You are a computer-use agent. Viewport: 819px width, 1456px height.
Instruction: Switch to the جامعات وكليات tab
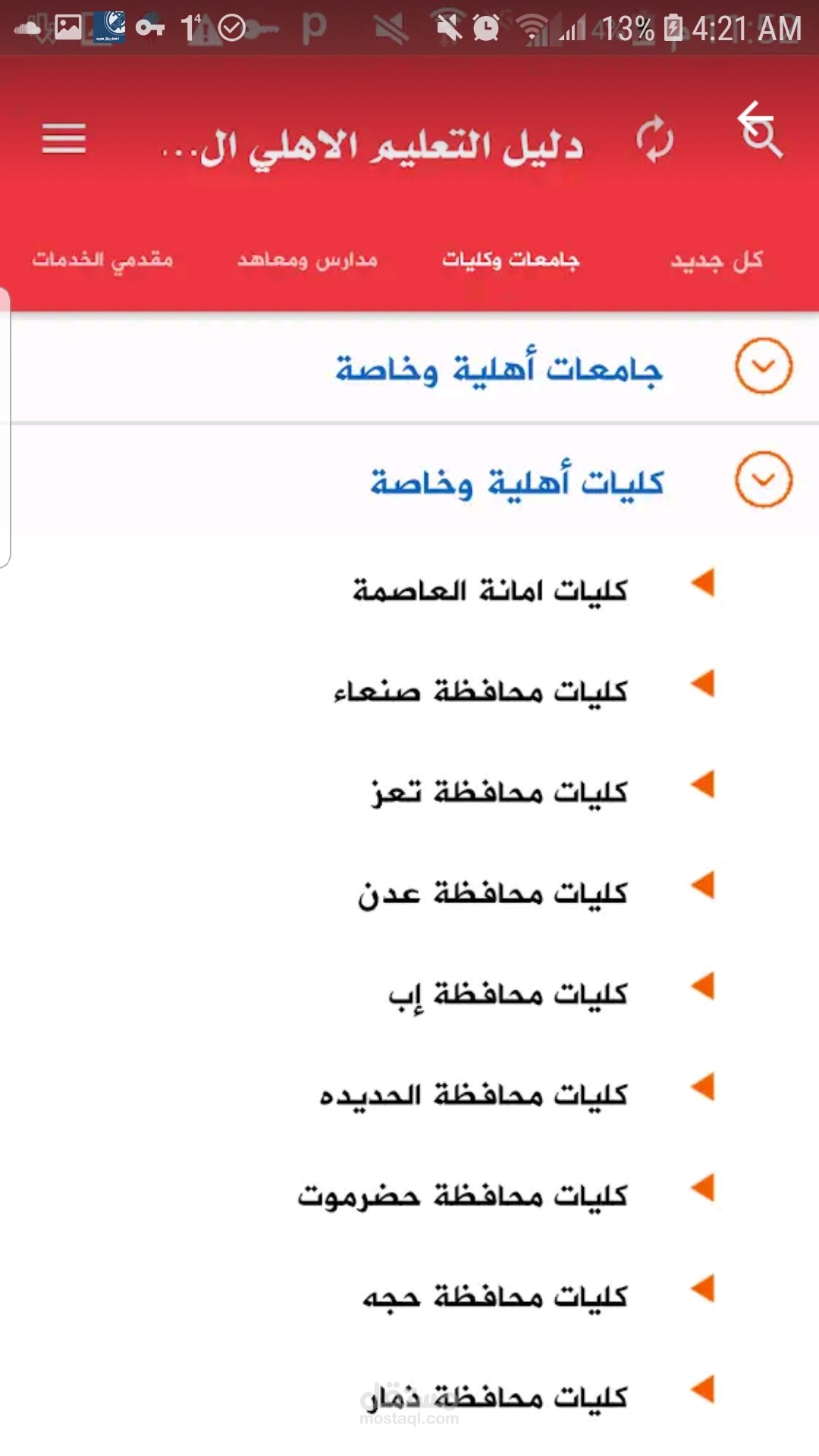(x=510, y=260)
